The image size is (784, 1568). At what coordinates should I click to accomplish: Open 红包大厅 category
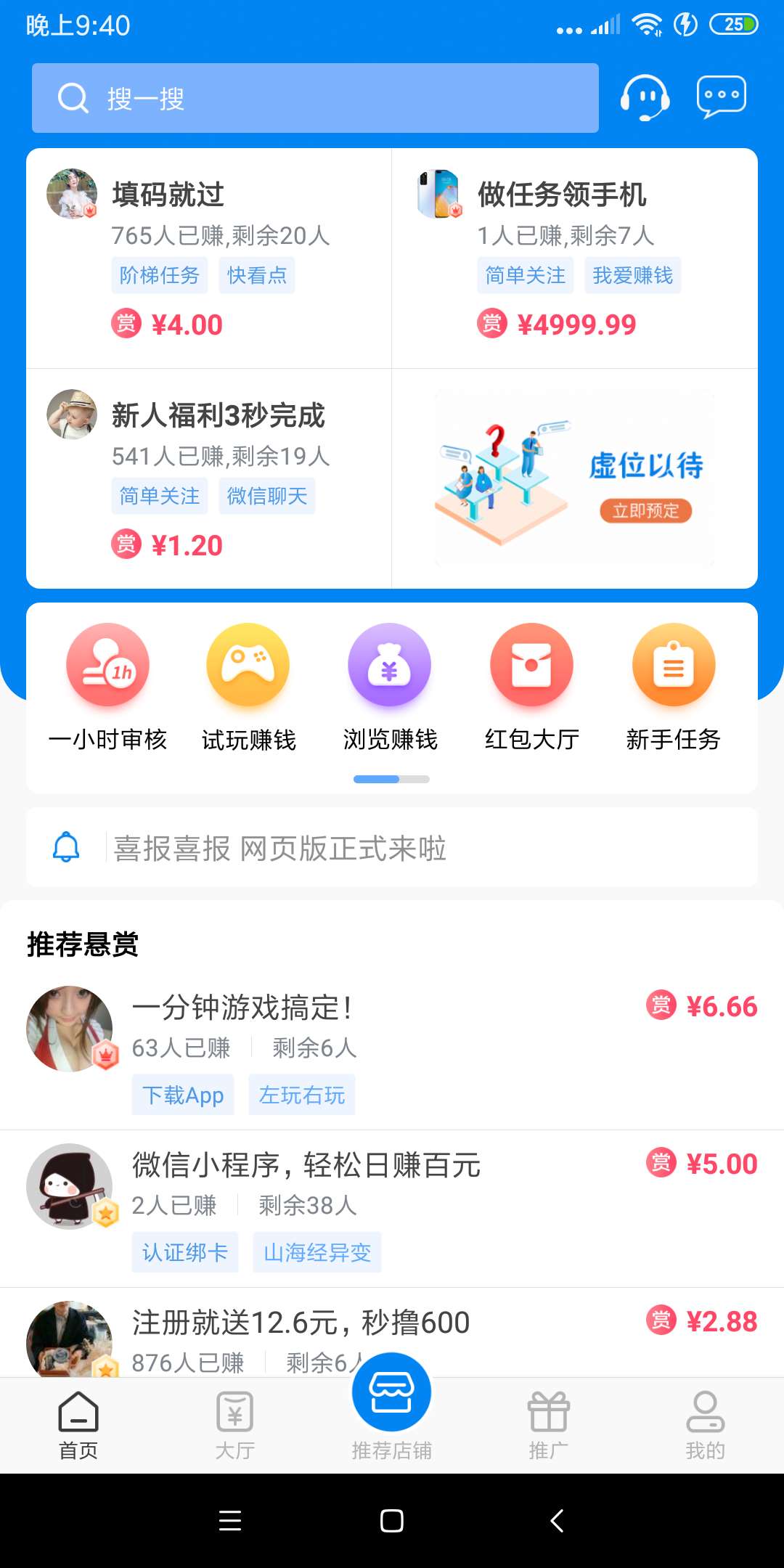point(531,687)
